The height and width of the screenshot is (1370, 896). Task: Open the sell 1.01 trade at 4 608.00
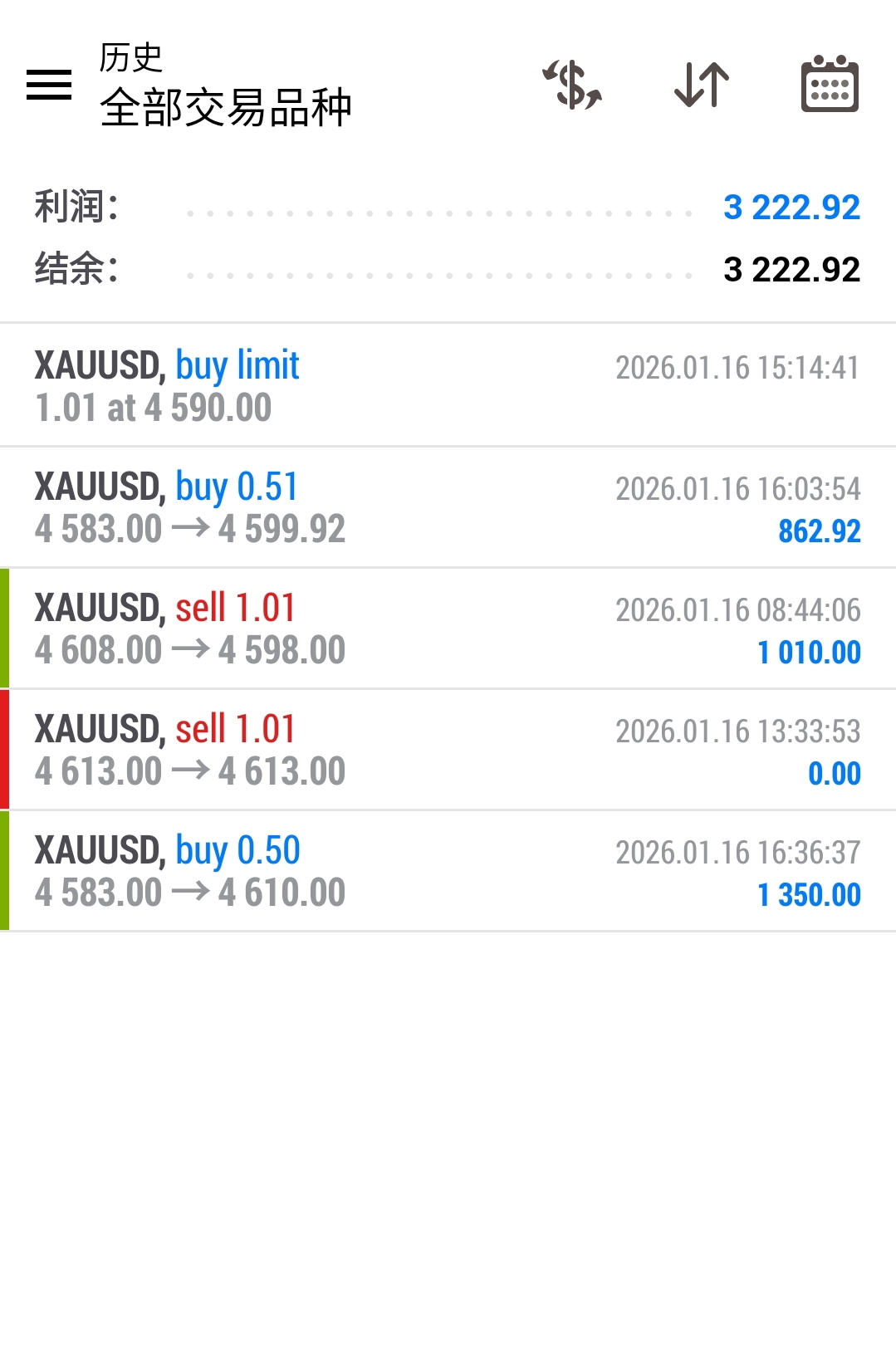448,629
